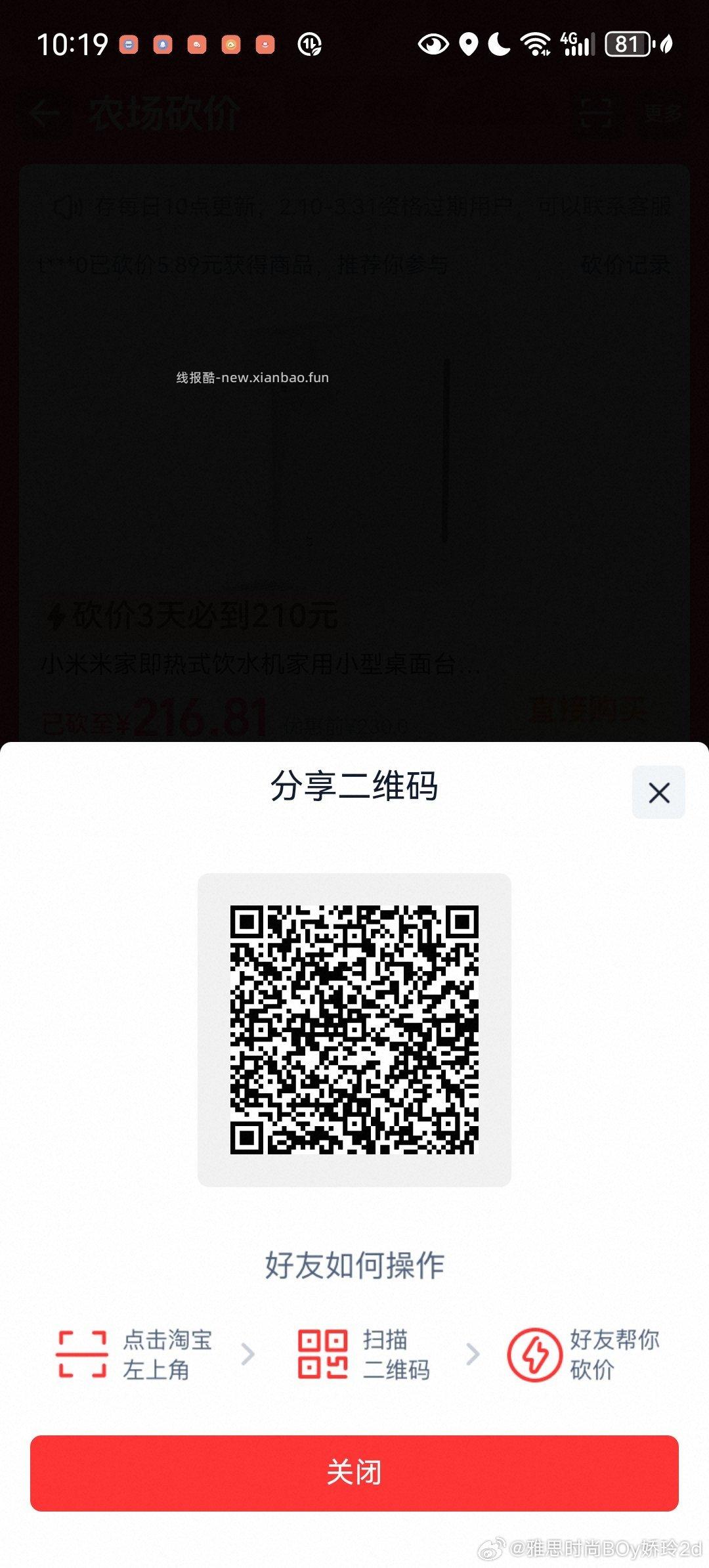Image resolution: width=709 pixels, height=1568 pixels.
Task: Tap the QR scan icon beside 更多
Action: [x=596, y=113]
